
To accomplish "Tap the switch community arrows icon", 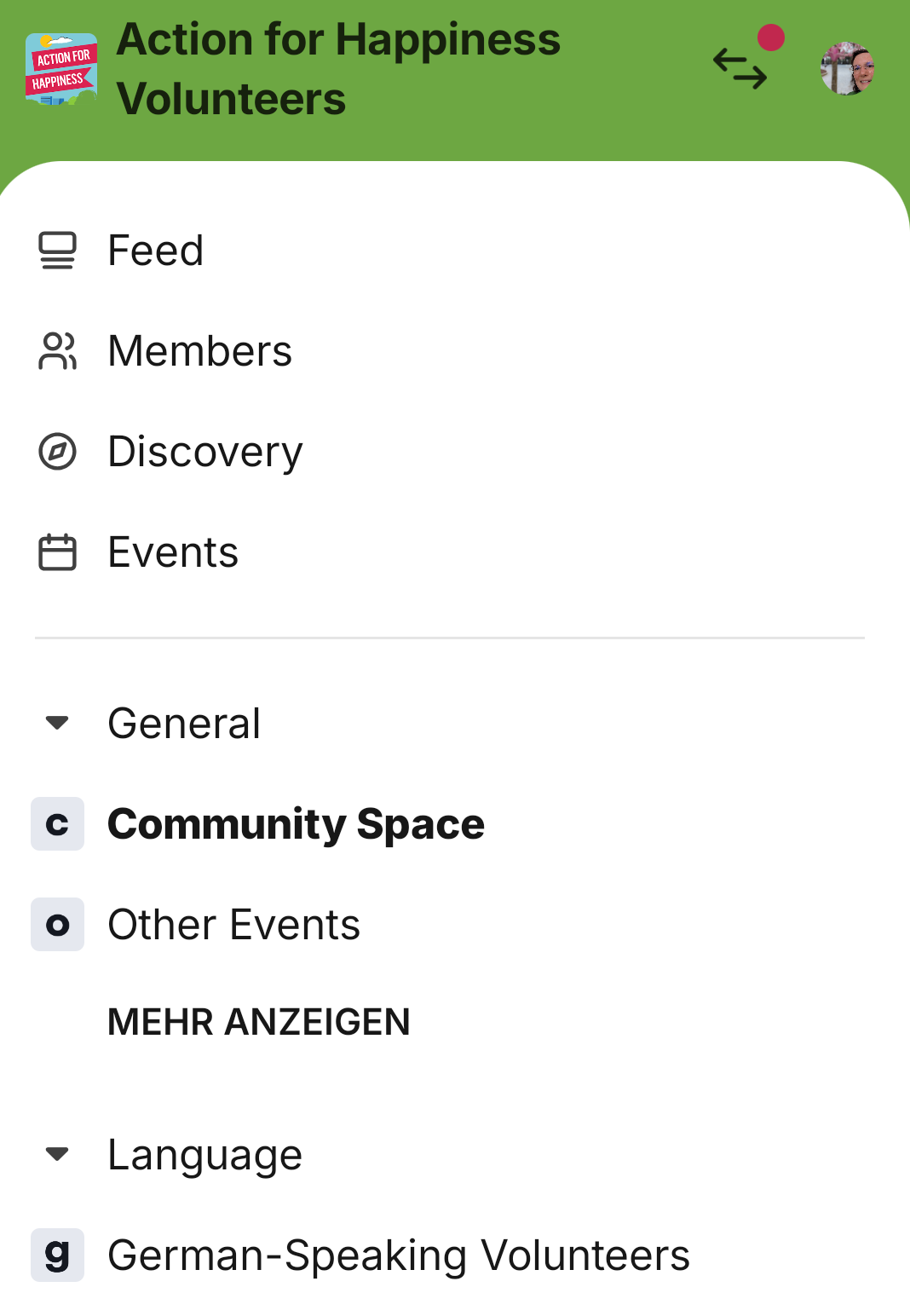I will point(740,69).
